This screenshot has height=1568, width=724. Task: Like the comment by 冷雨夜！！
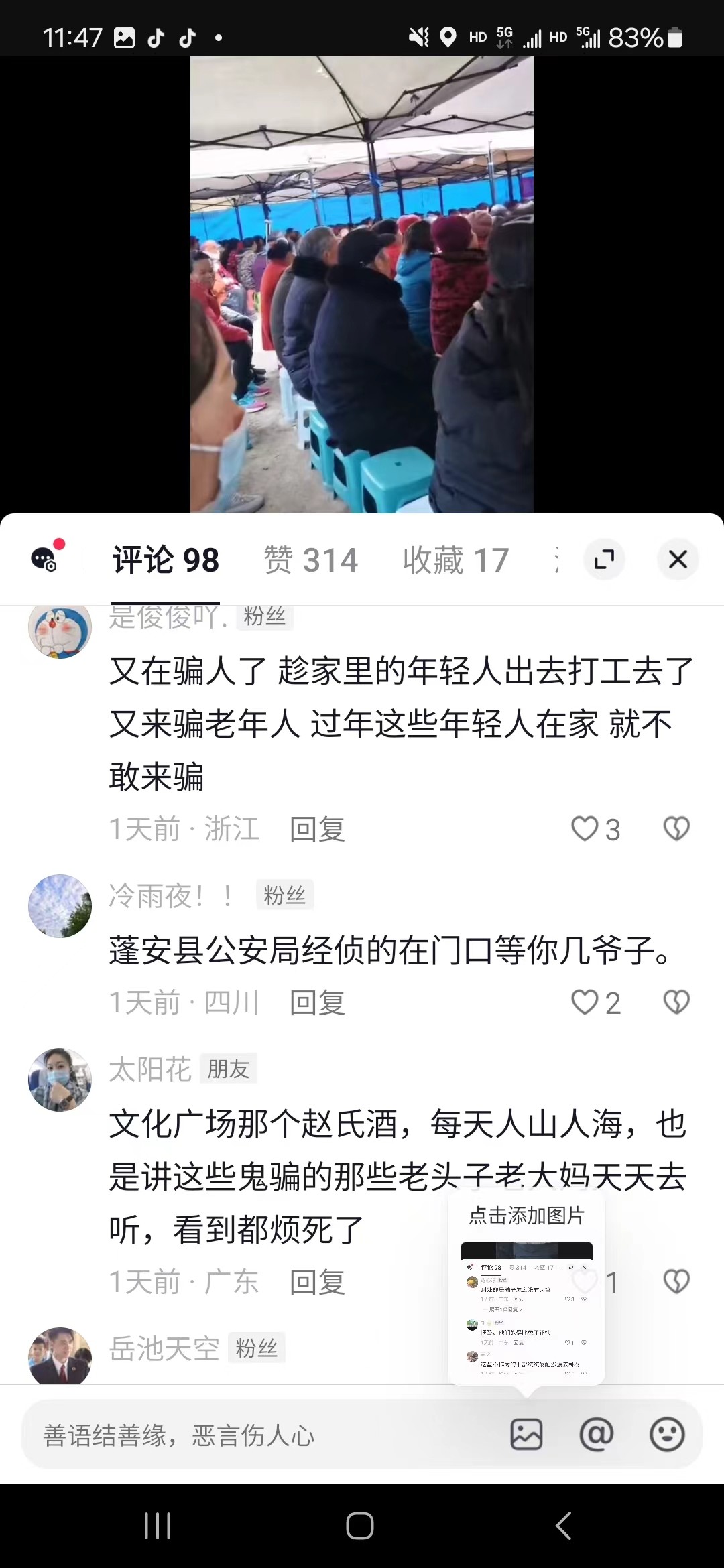(x=585, y=1002)
